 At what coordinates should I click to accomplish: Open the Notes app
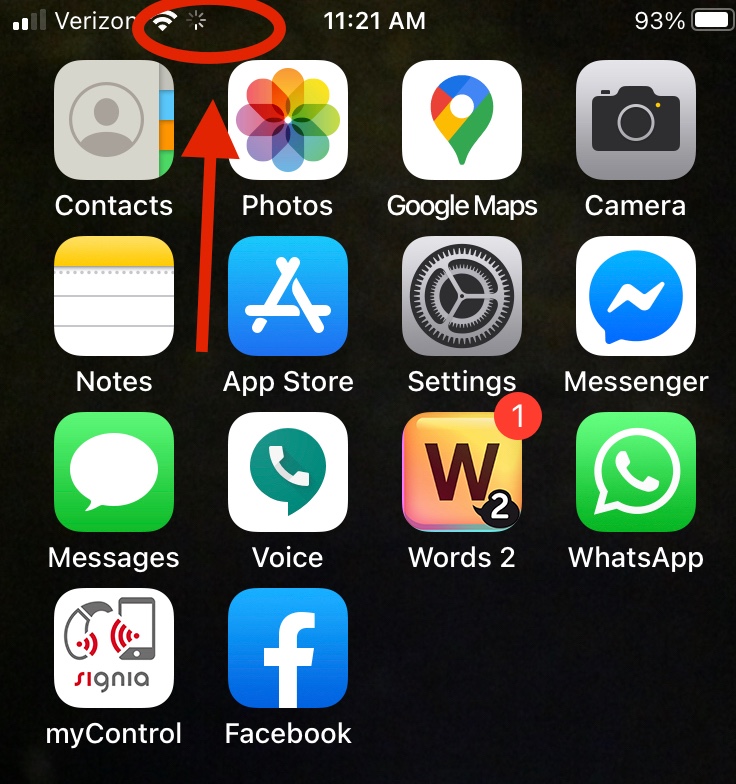(114, 296)
